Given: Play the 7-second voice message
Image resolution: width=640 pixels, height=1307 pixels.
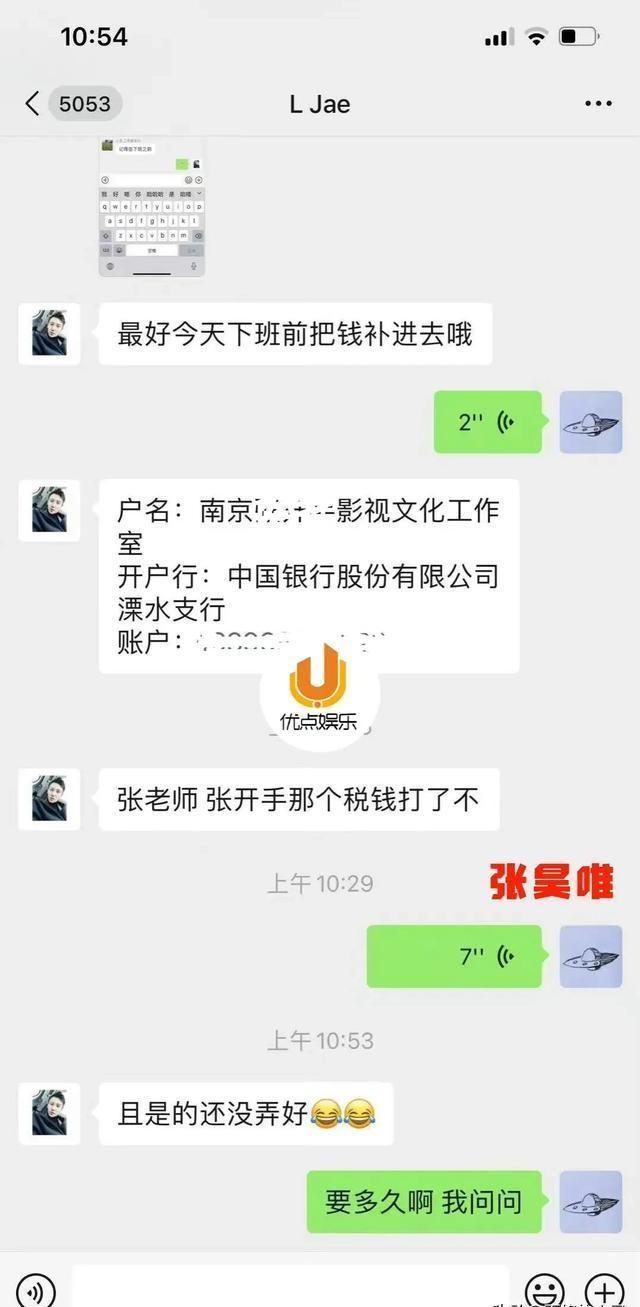Looking at the screenshot, I should (454, 957).
